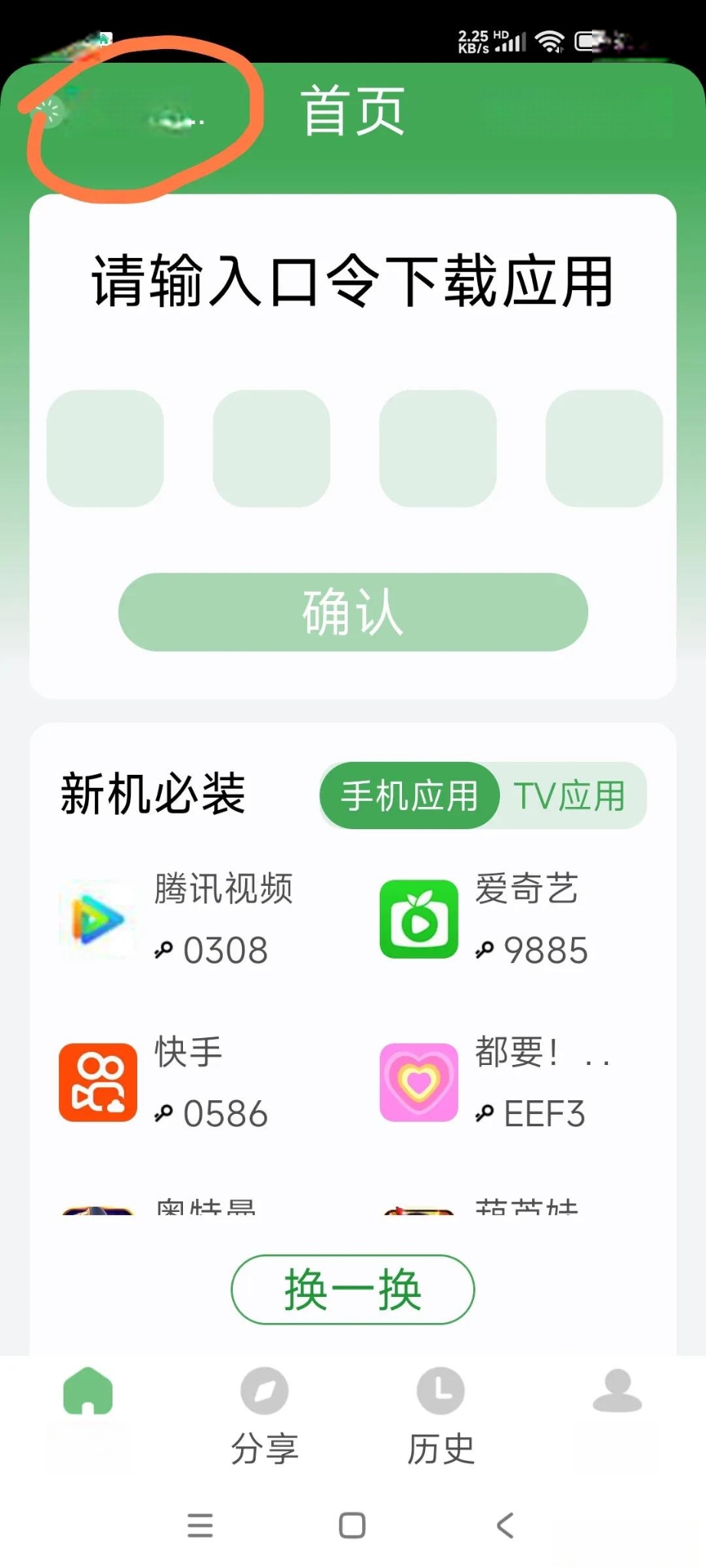Tap 换一换 to refresh apps

point(353,1289)
